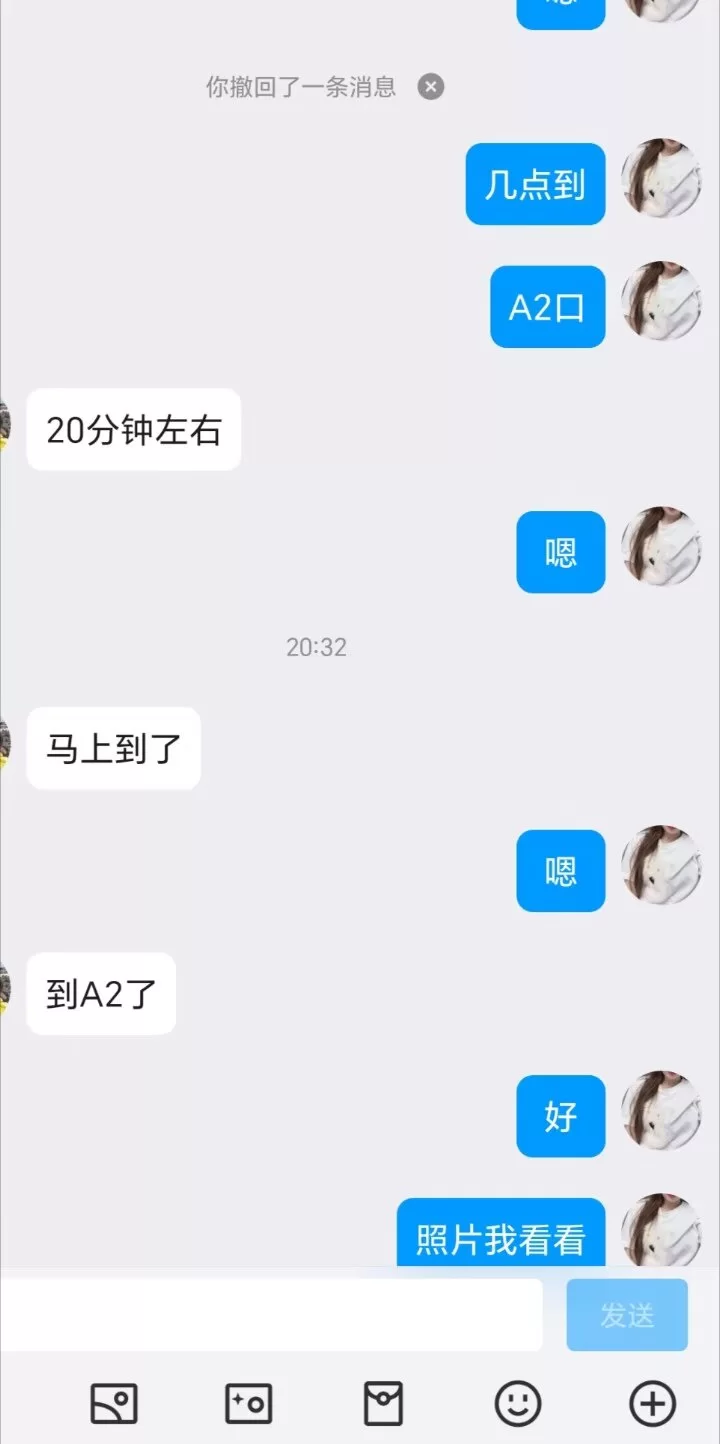The width and height of the screenshot is (720, 1444).
Task: Tap avatar beside the 好 message
Action: 661,1110
